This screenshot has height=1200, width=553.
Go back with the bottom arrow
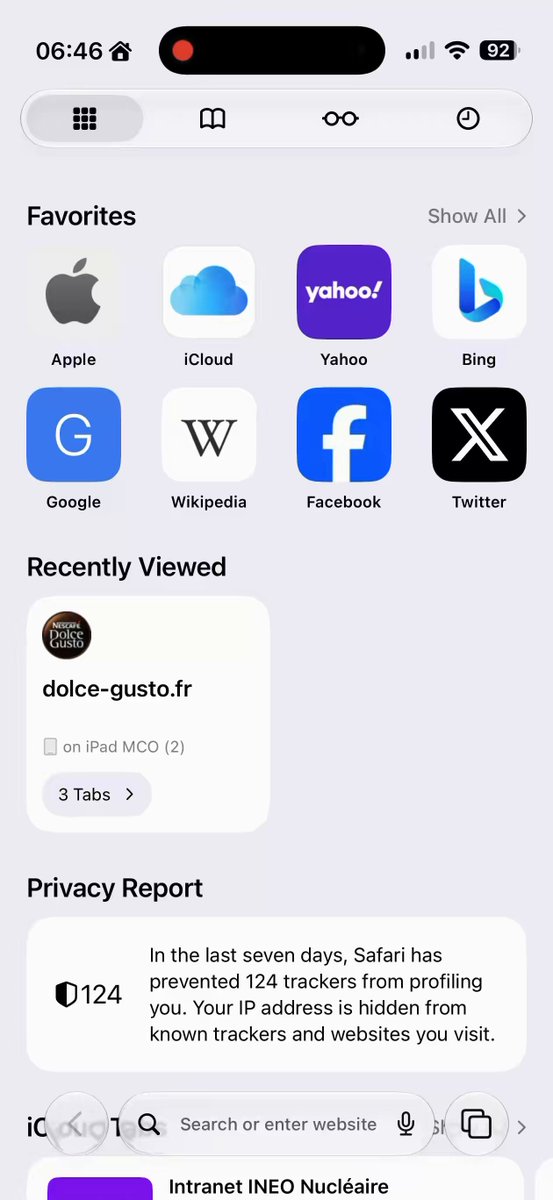[x=75, y=1124]
